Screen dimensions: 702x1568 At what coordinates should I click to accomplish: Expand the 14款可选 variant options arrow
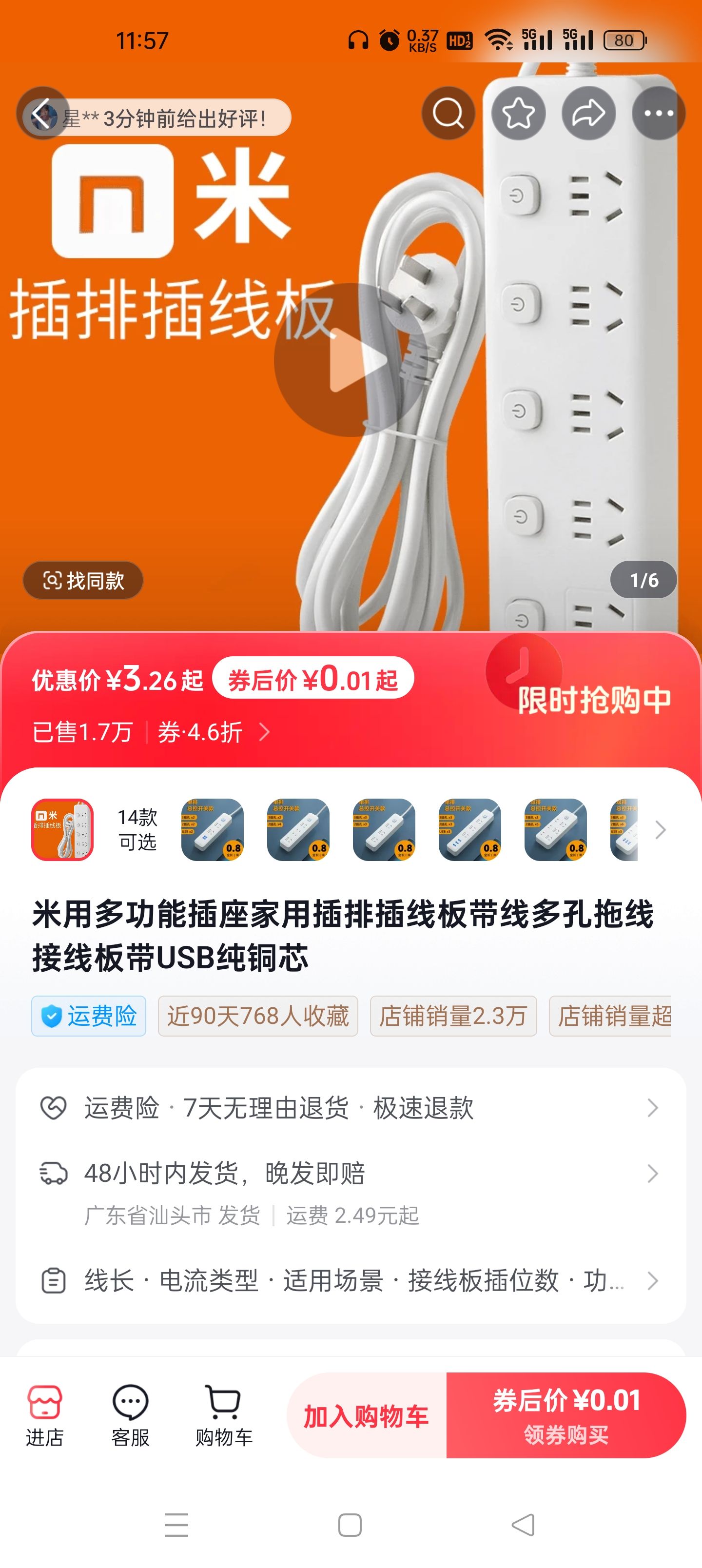[660, 830]
